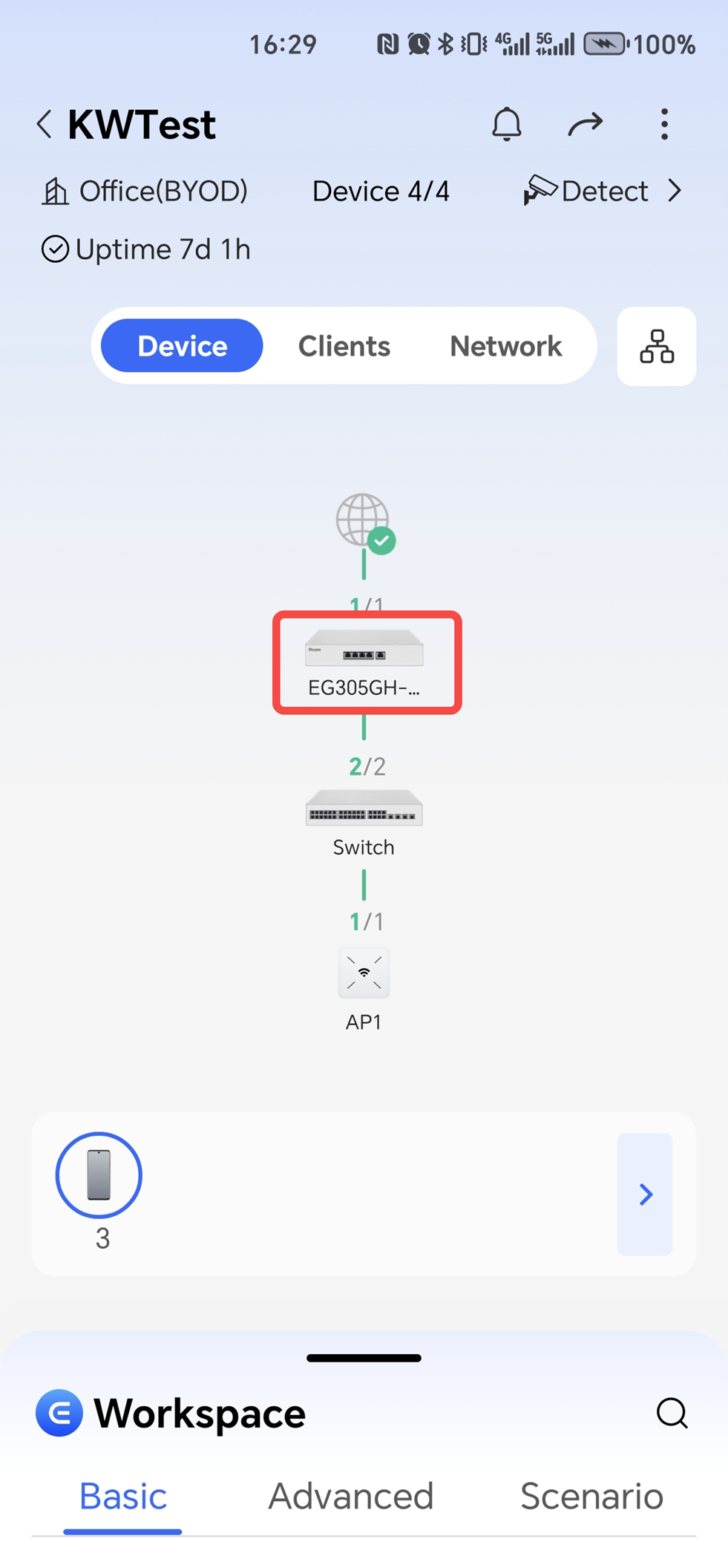Search within Workspace
The width and height of the screenshot is (728, 1568).
tap(672, 1413)
